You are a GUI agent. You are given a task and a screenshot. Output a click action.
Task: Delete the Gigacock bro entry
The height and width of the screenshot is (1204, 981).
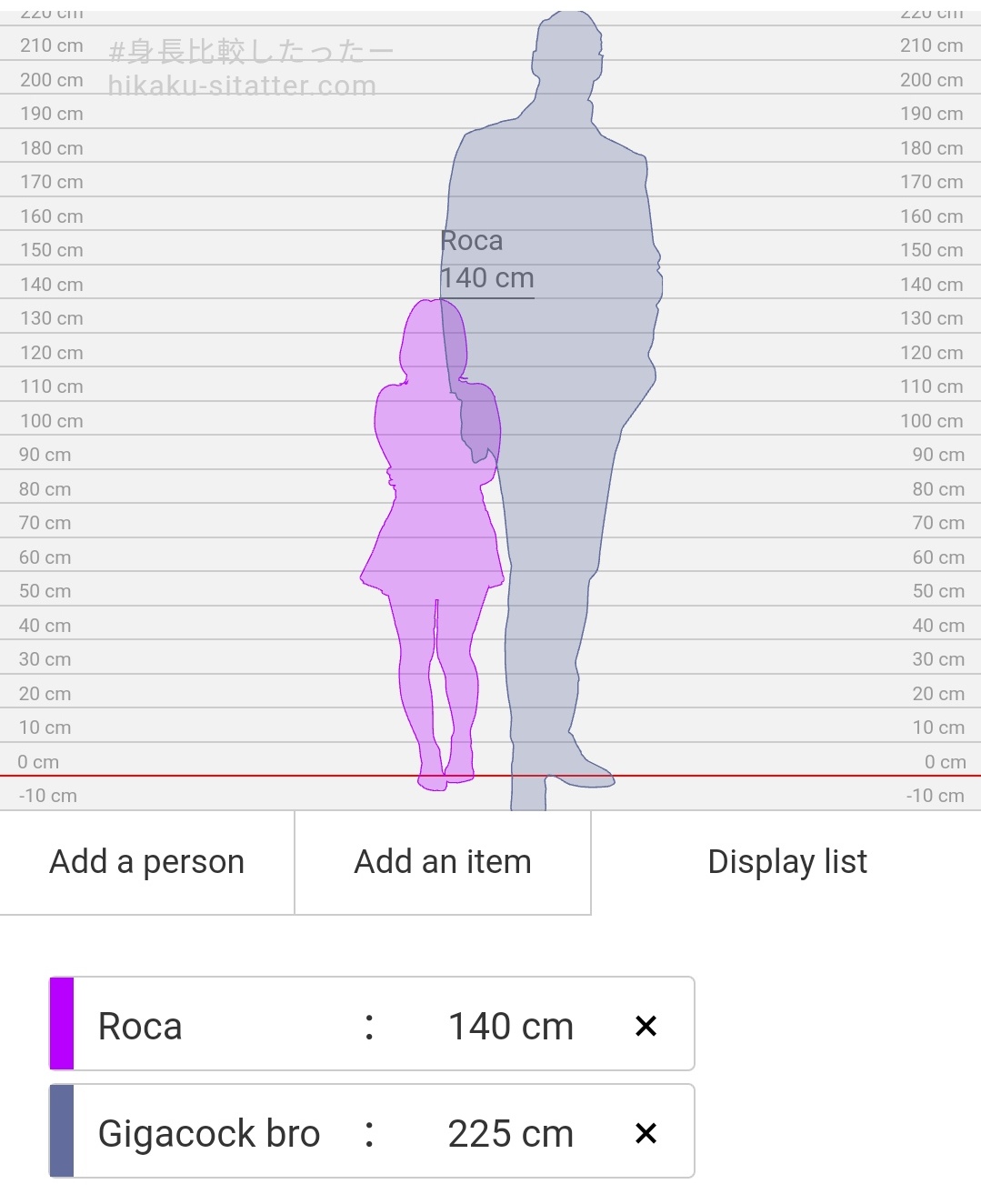click(646, 1133)
